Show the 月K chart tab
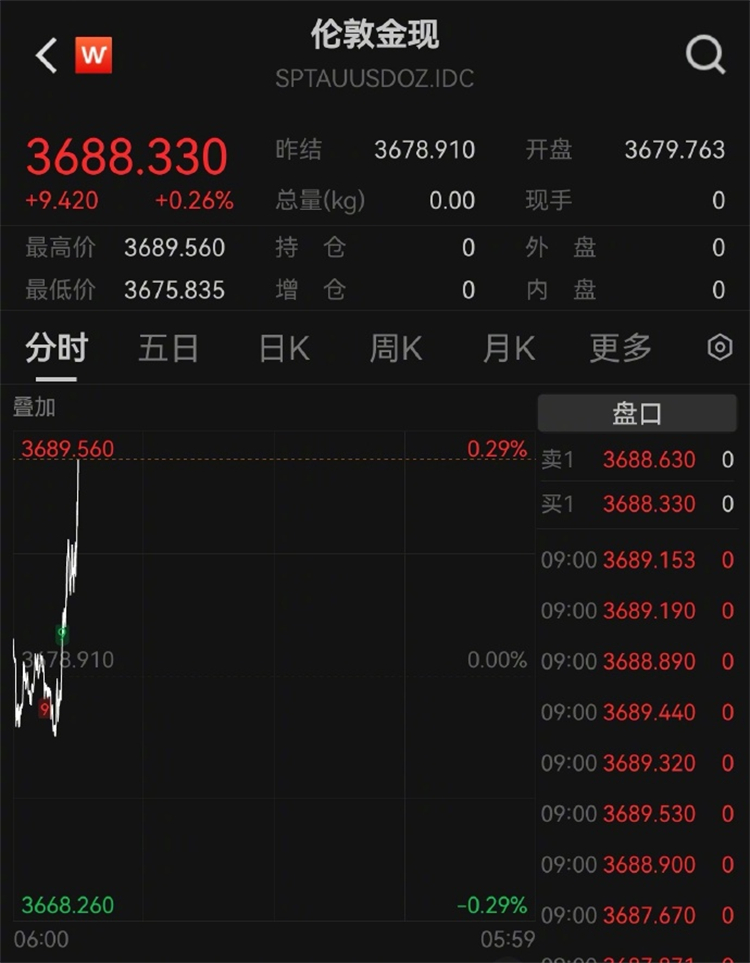The image size is (750, 963). point(508,348)
